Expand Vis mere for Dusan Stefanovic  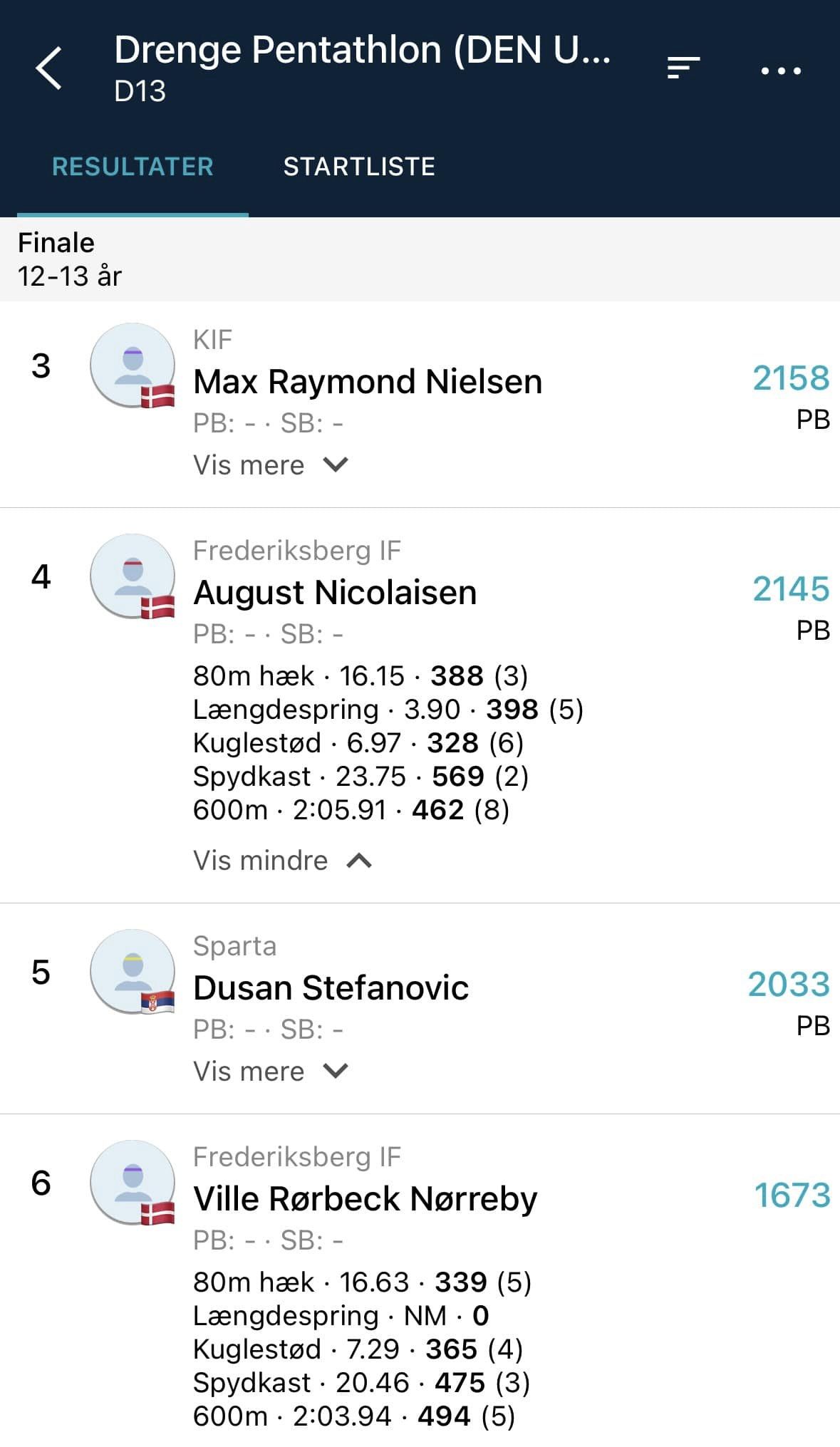271,1072
